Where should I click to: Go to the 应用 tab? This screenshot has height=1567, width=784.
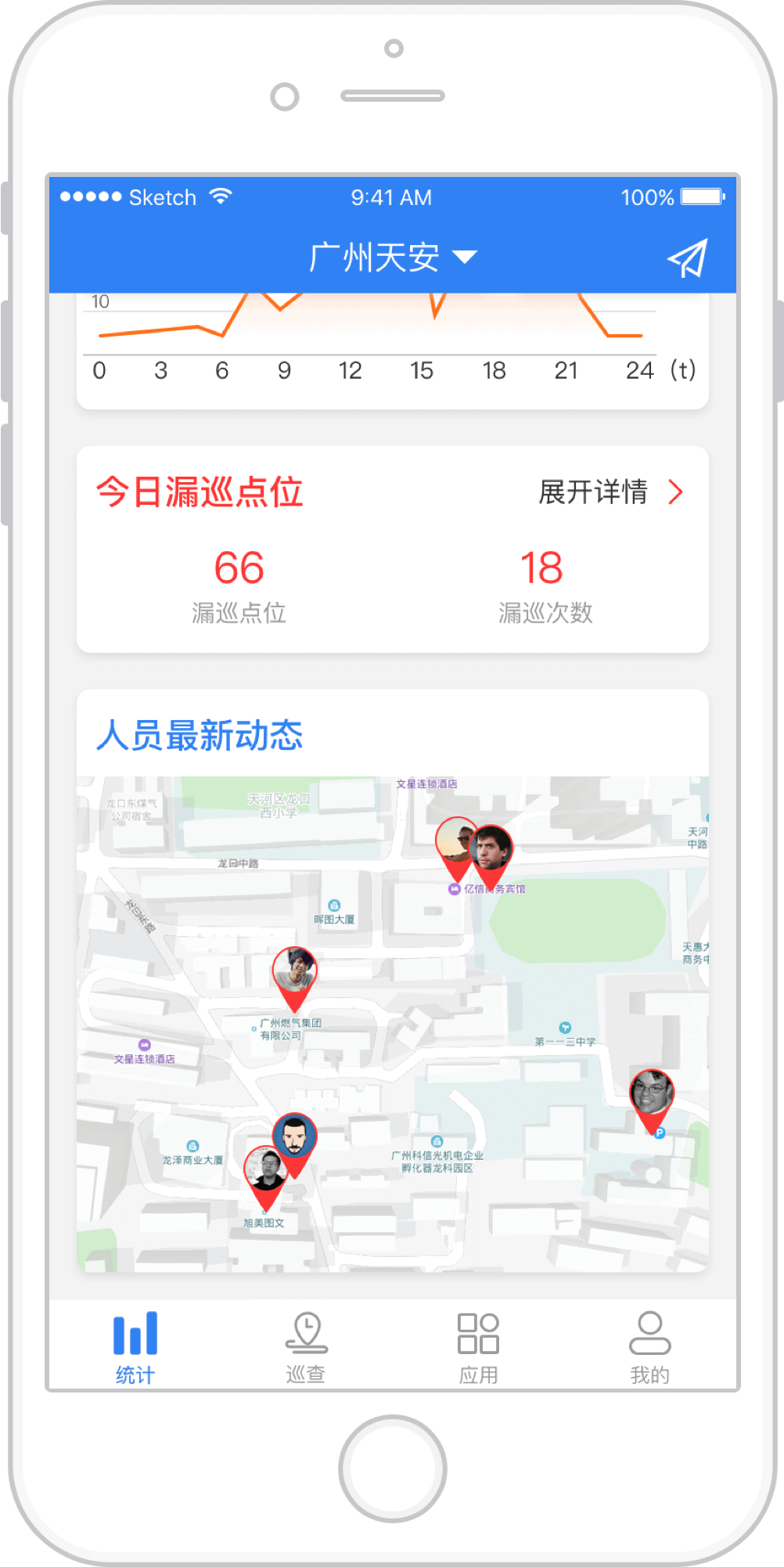[478, 1346]
